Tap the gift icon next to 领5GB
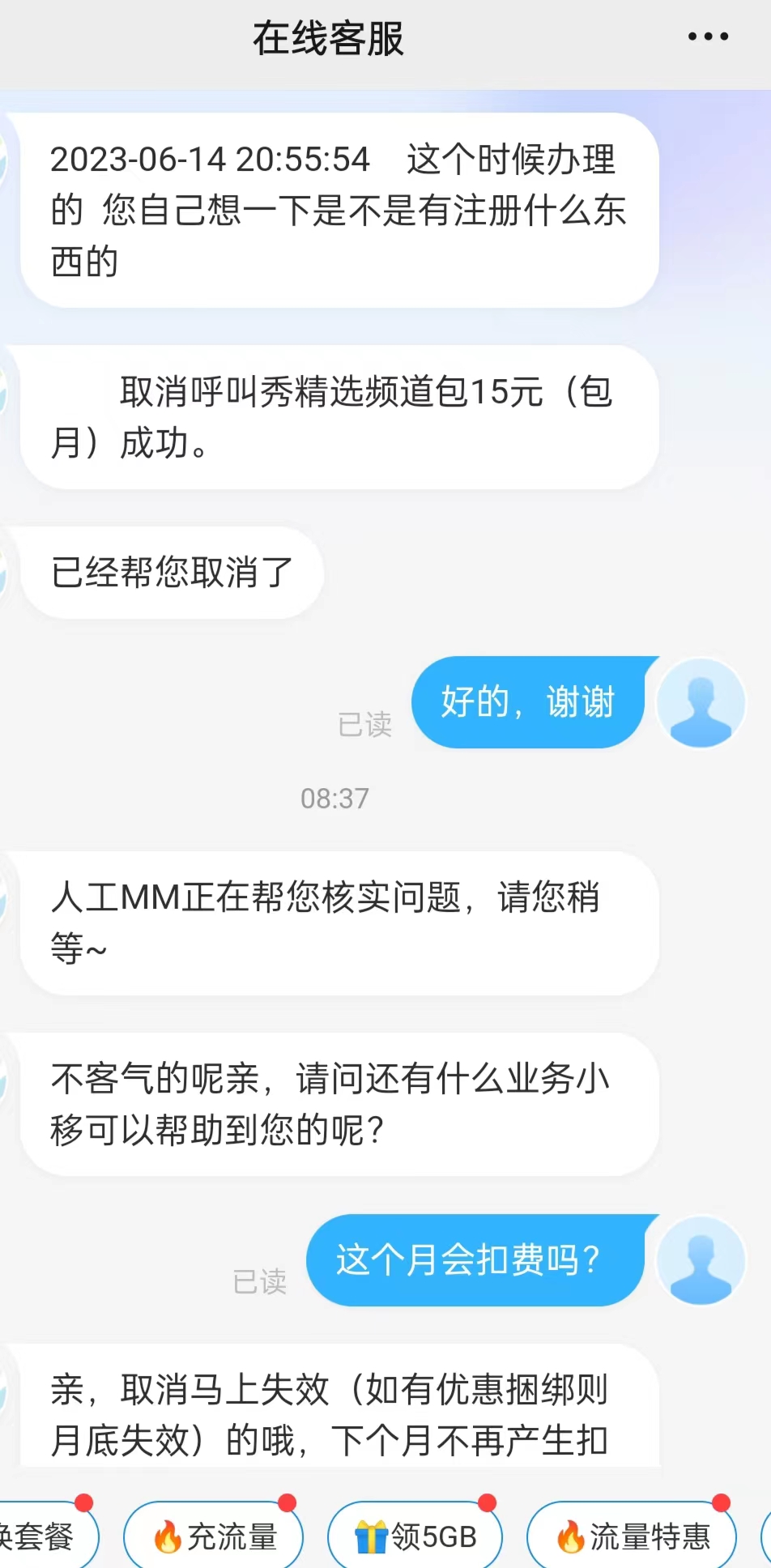Screen dimensions: 771x1568 pos(371,1535)
